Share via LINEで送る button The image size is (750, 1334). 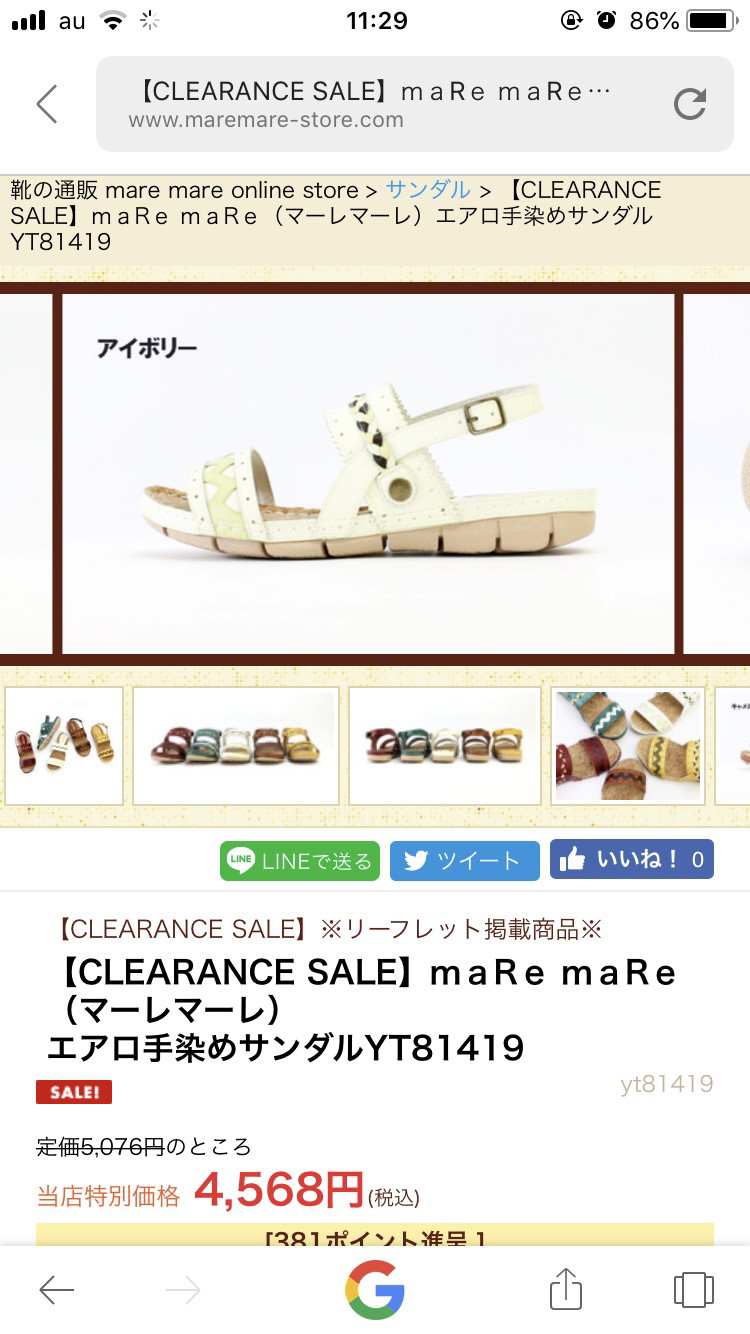[x=300, y=861]
